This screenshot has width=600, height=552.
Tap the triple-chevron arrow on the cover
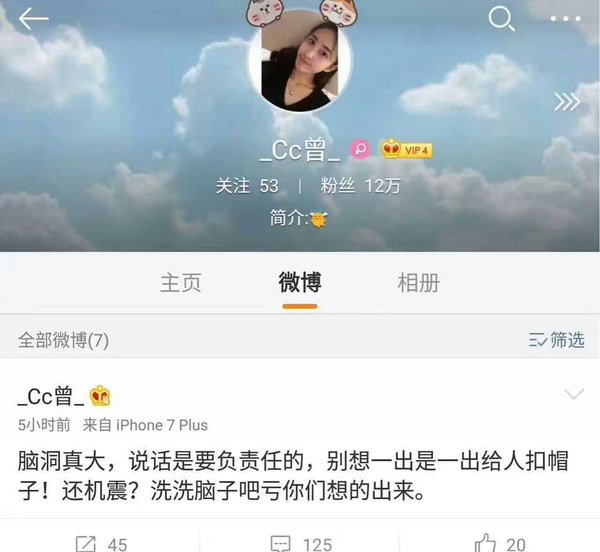pos(567,102)
